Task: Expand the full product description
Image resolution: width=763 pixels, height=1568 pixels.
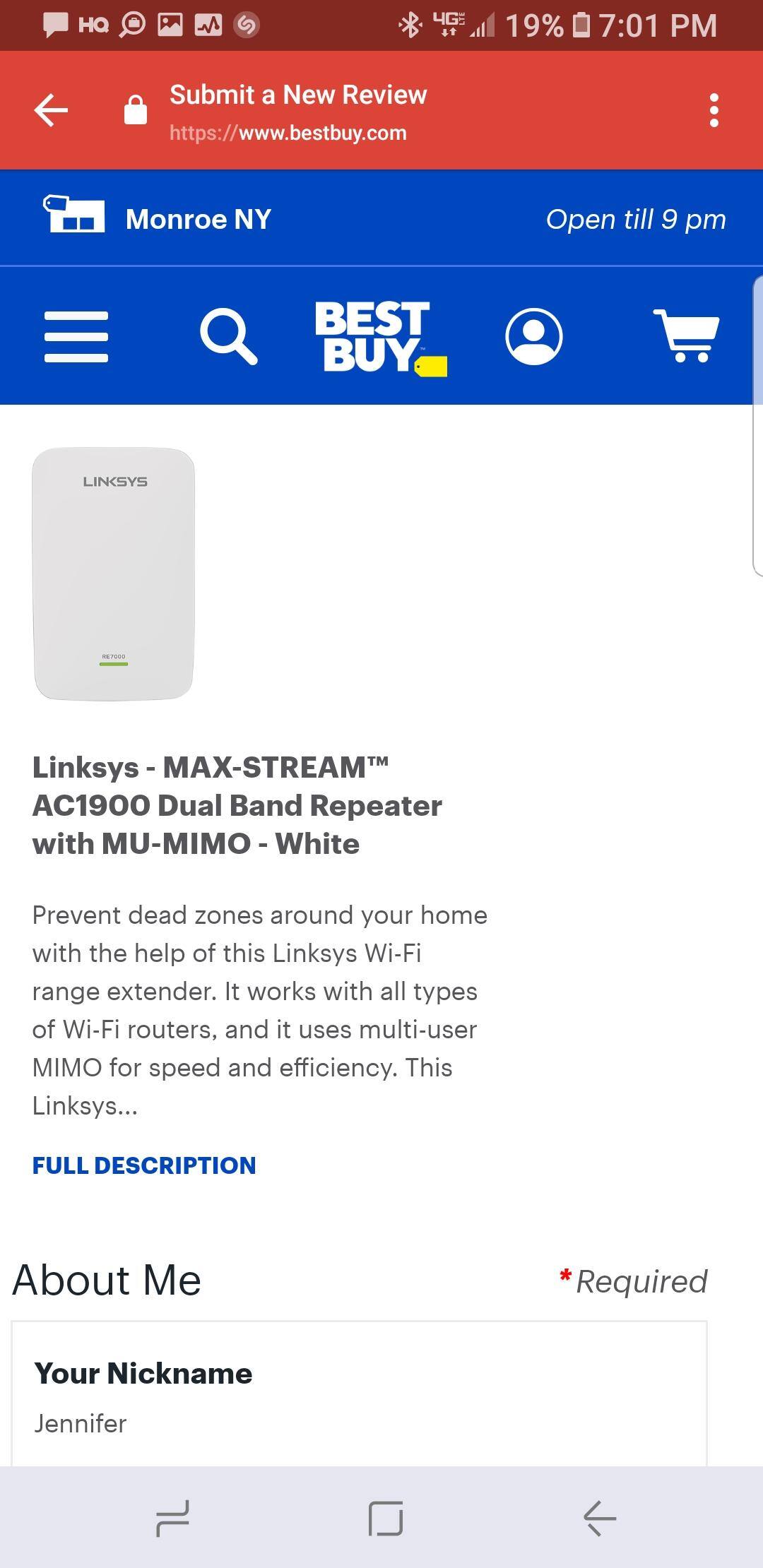Action: [x=144, y=1165]
